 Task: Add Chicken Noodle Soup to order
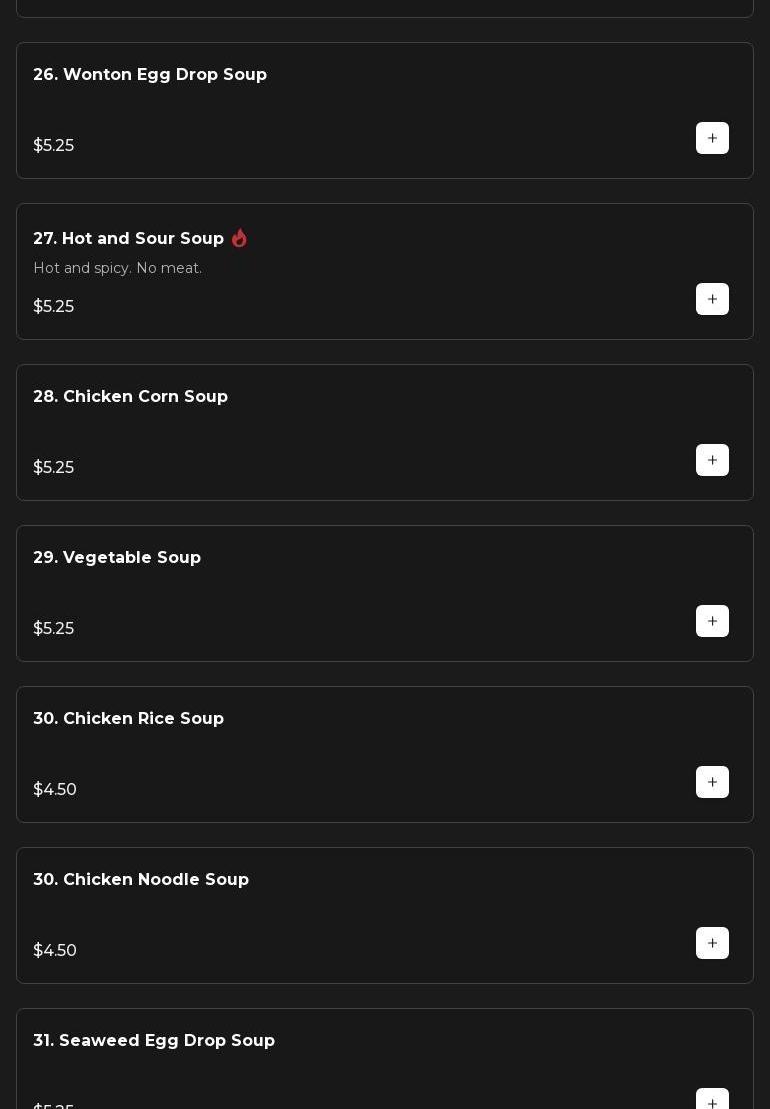click(712, 943)
